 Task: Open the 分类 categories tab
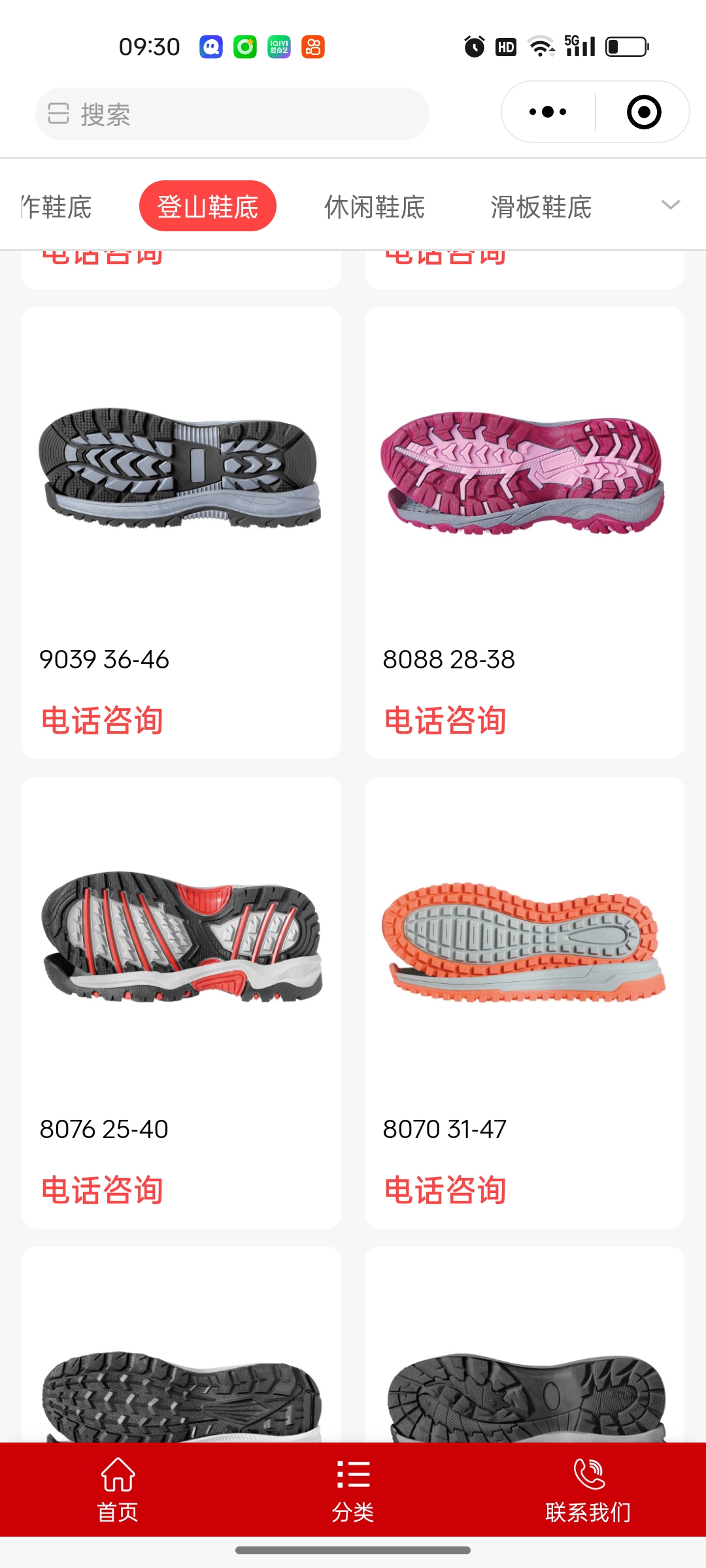click(353, 1490)
